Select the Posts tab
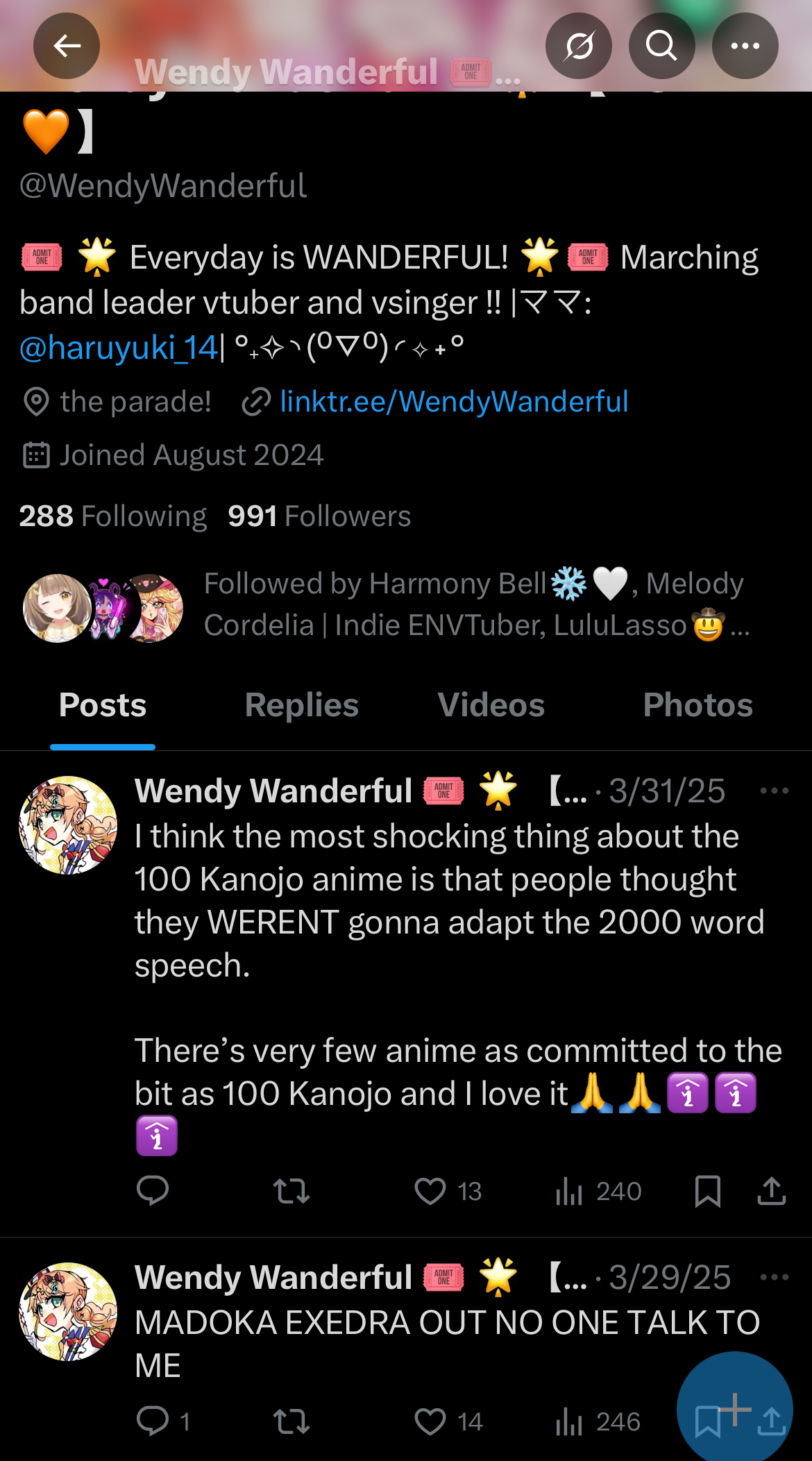 103,706
